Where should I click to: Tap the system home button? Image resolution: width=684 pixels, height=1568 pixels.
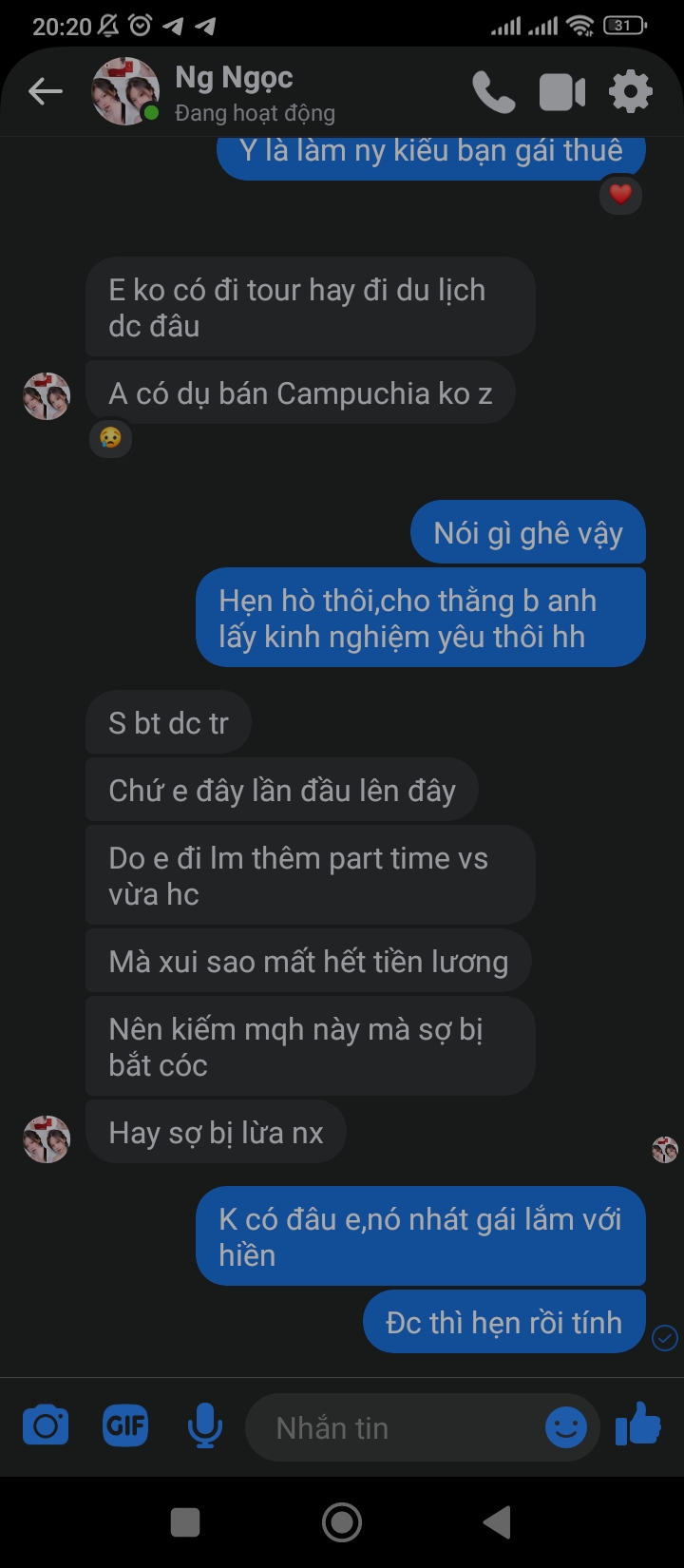342,1522
